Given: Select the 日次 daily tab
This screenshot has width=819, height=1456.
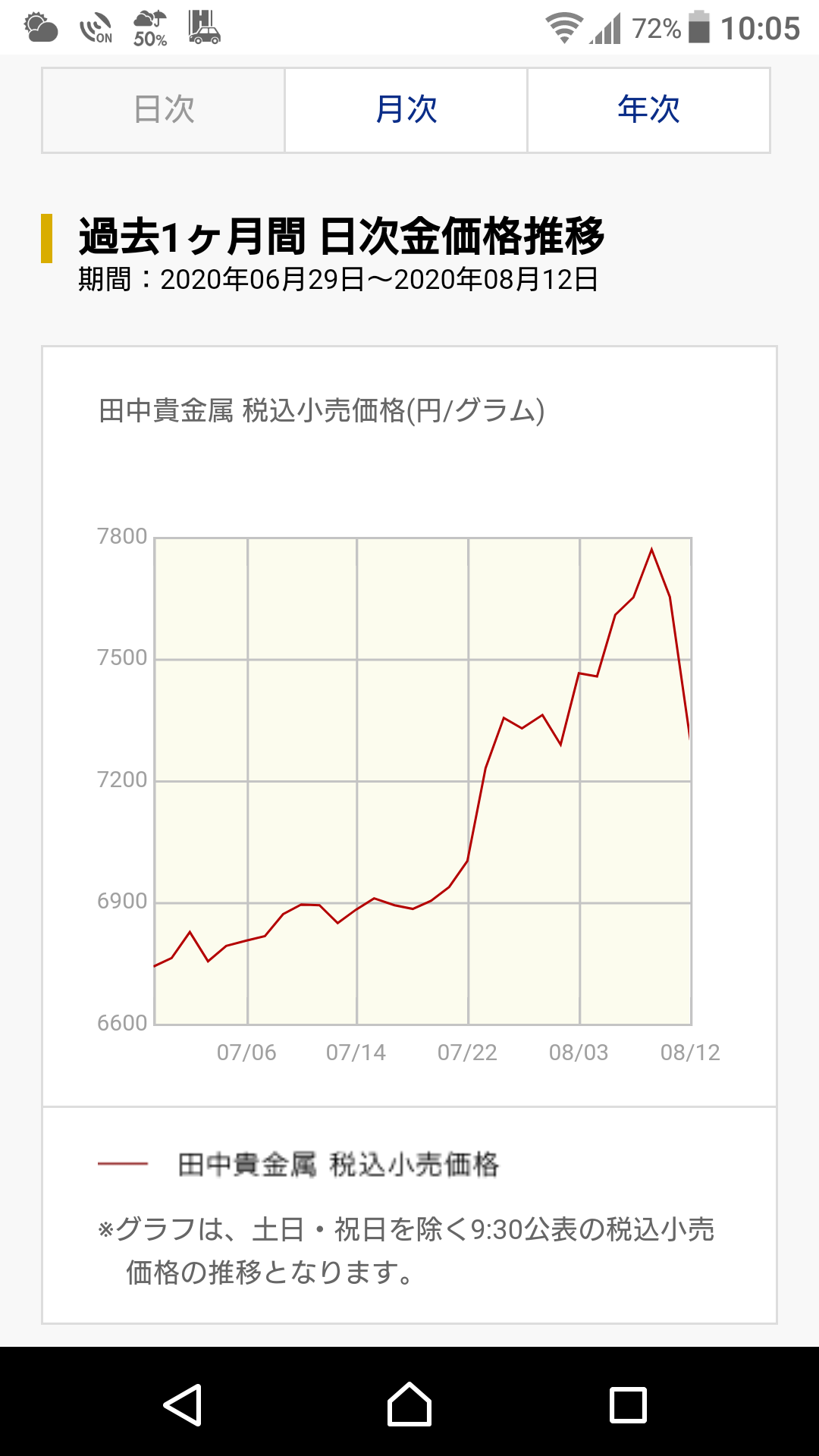Looking at the screenshot, I should pos(164,110).
